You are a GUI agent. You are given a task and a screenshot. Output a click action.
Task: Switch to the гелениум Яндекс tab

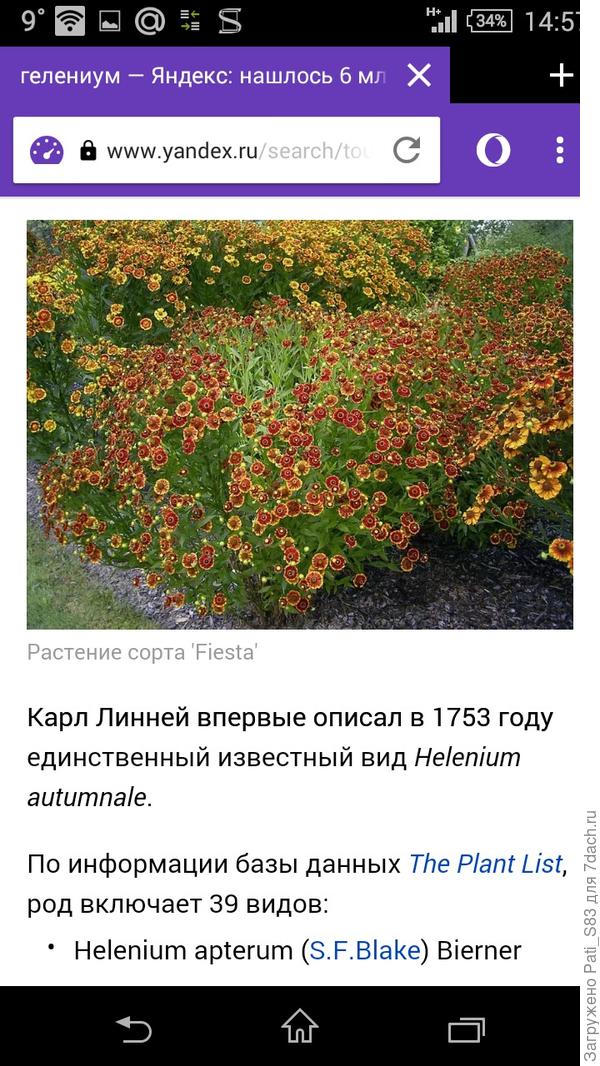coord(200,76)
